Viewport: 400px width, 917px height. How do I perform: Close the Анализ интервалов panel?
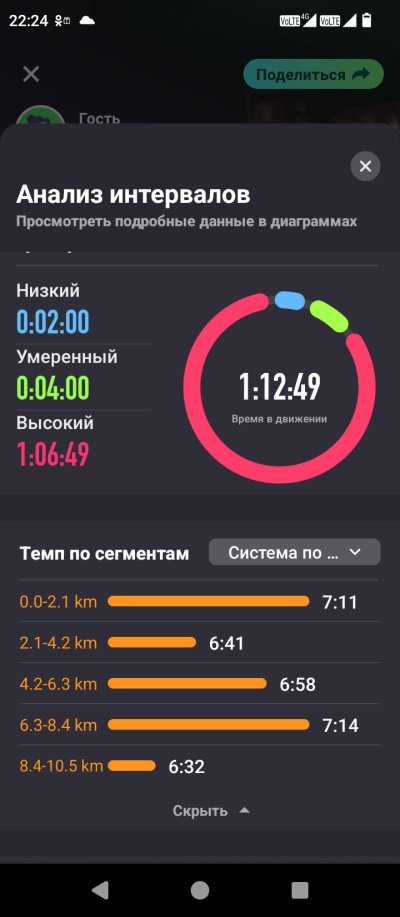pyautogui.click(x=365, y=167)
